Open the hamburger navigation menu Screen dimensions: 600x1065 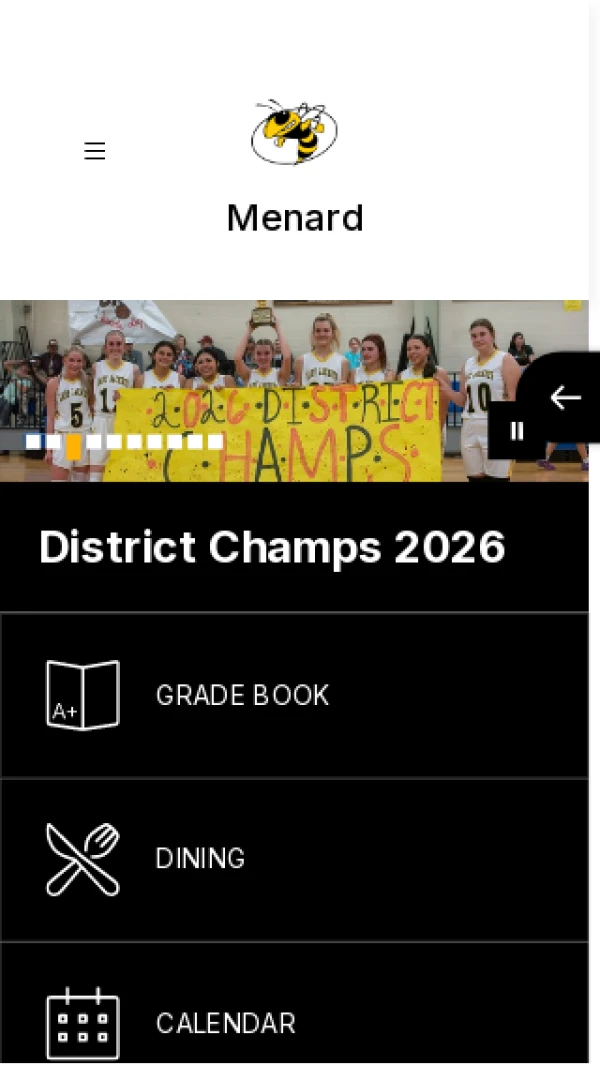coord(95,151)
